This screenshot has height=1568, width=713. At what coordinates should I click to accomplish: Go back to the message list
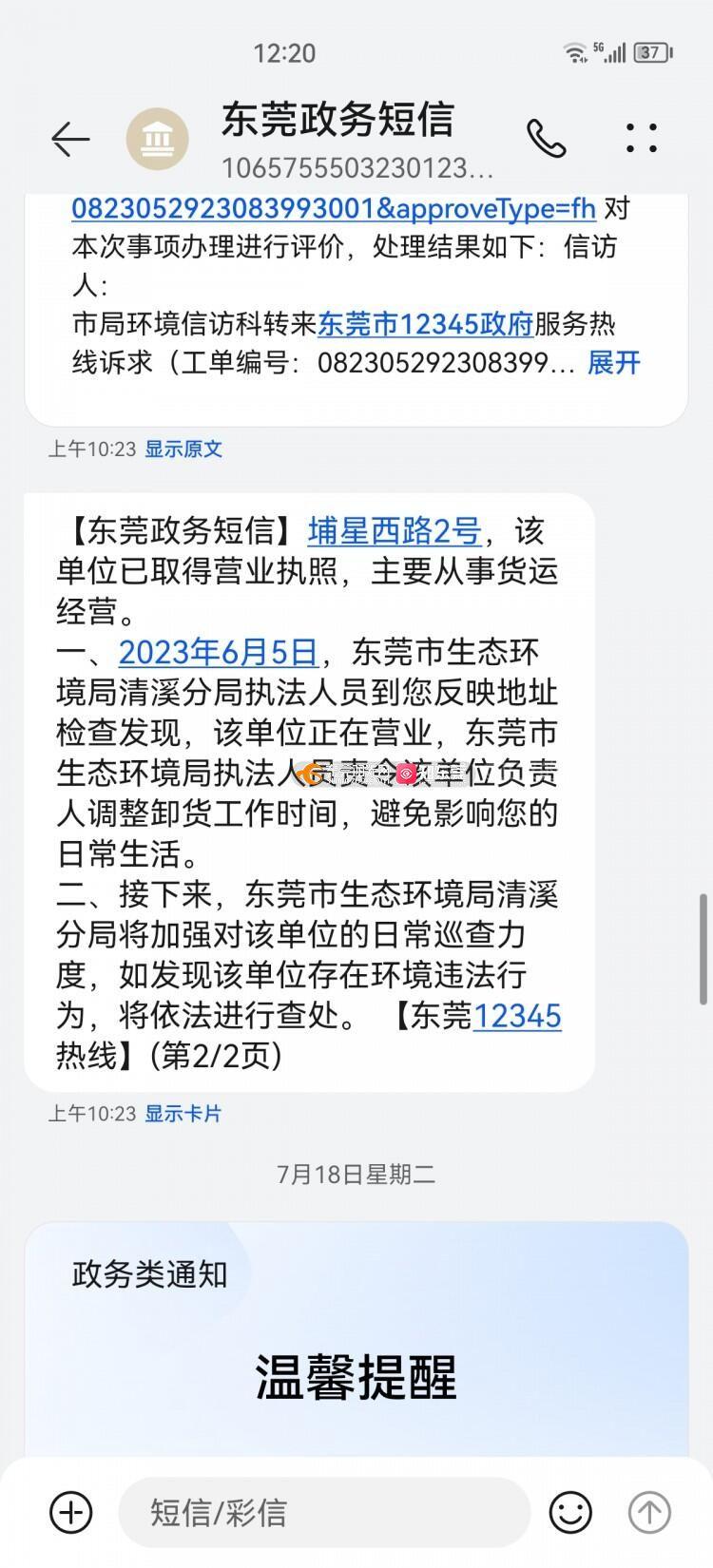point(70,139)
